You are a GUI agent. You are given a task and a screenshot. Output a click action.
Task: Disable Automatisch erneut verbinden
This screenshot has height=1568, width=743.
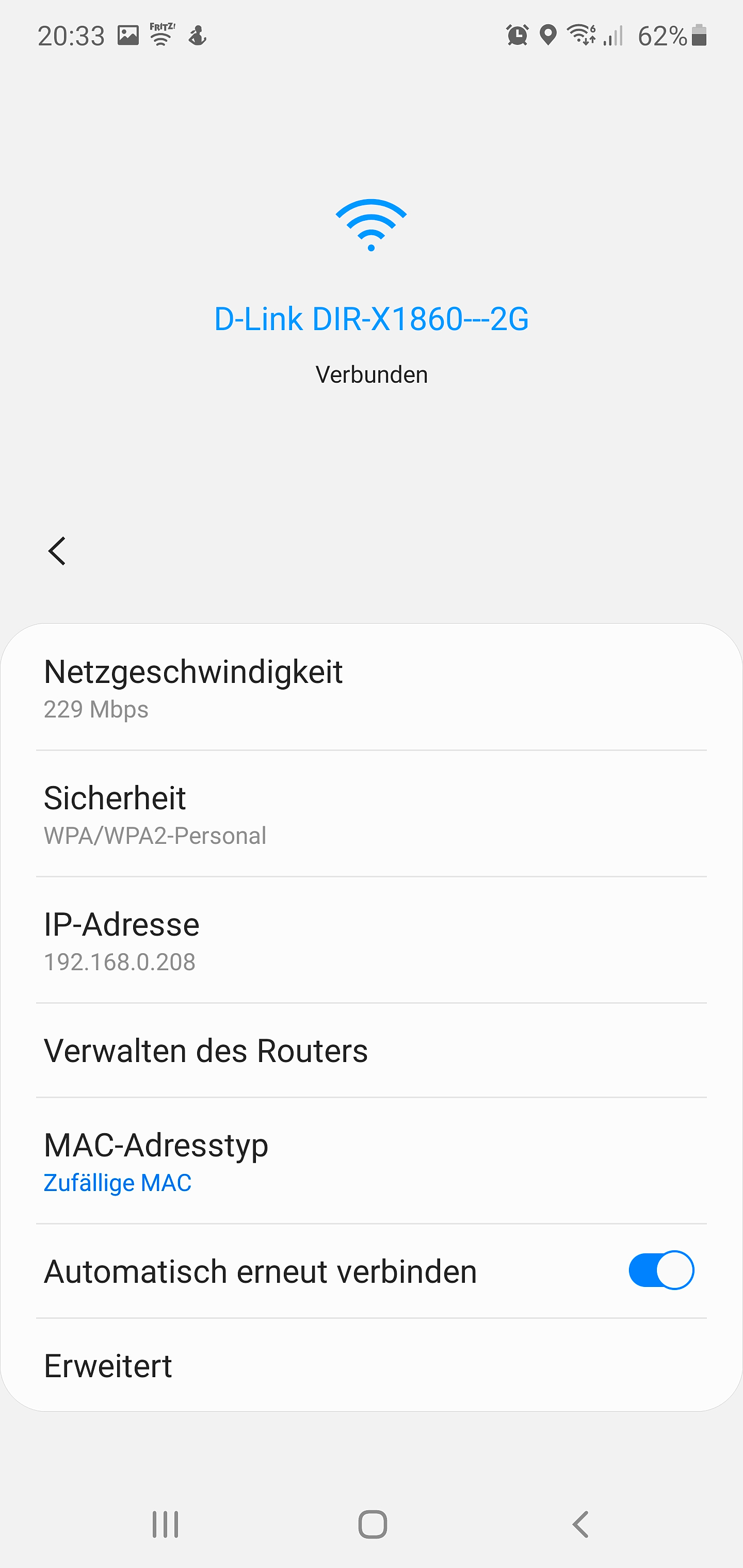click(661, 1270)
